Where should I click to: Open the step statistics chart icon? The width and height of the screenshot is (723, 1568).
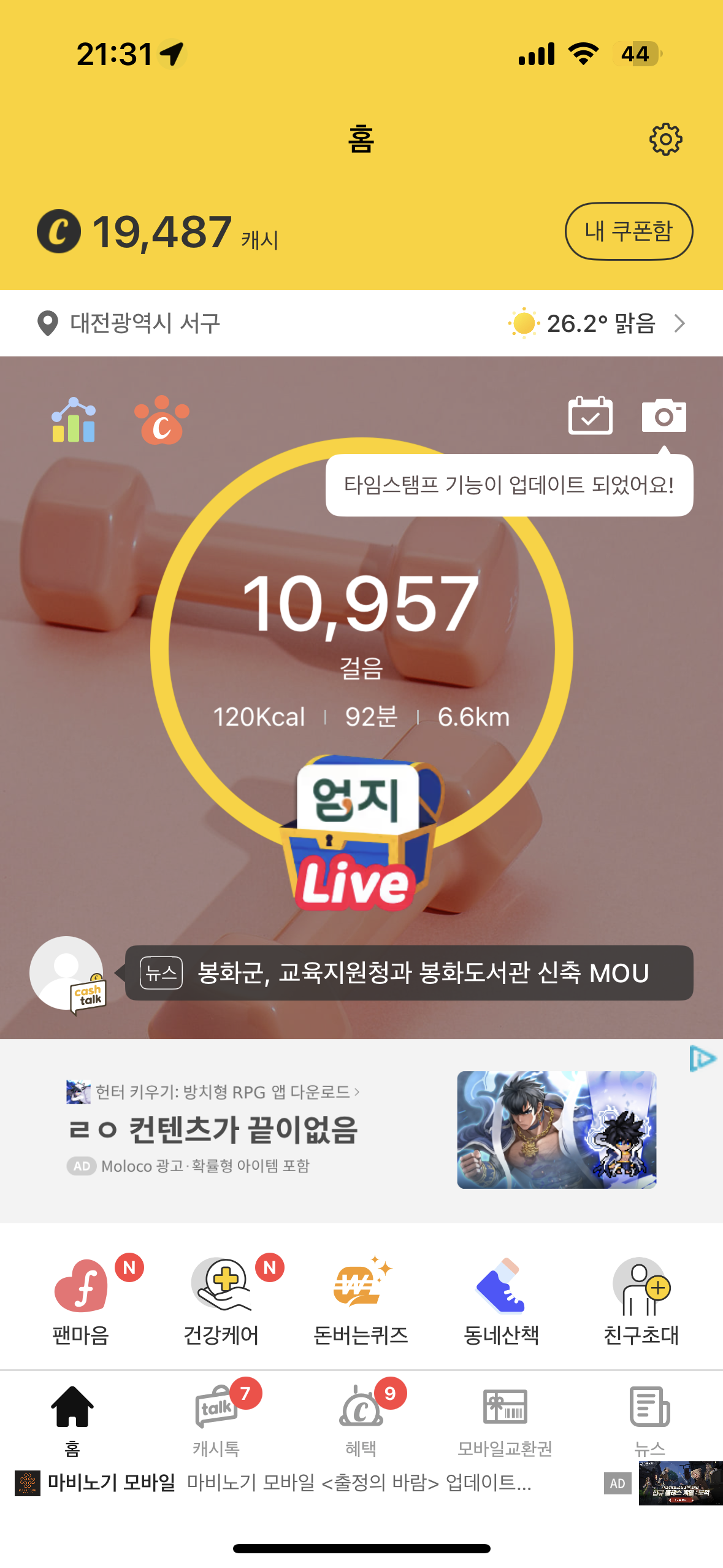pyautogui.click(x=74, y=420)
